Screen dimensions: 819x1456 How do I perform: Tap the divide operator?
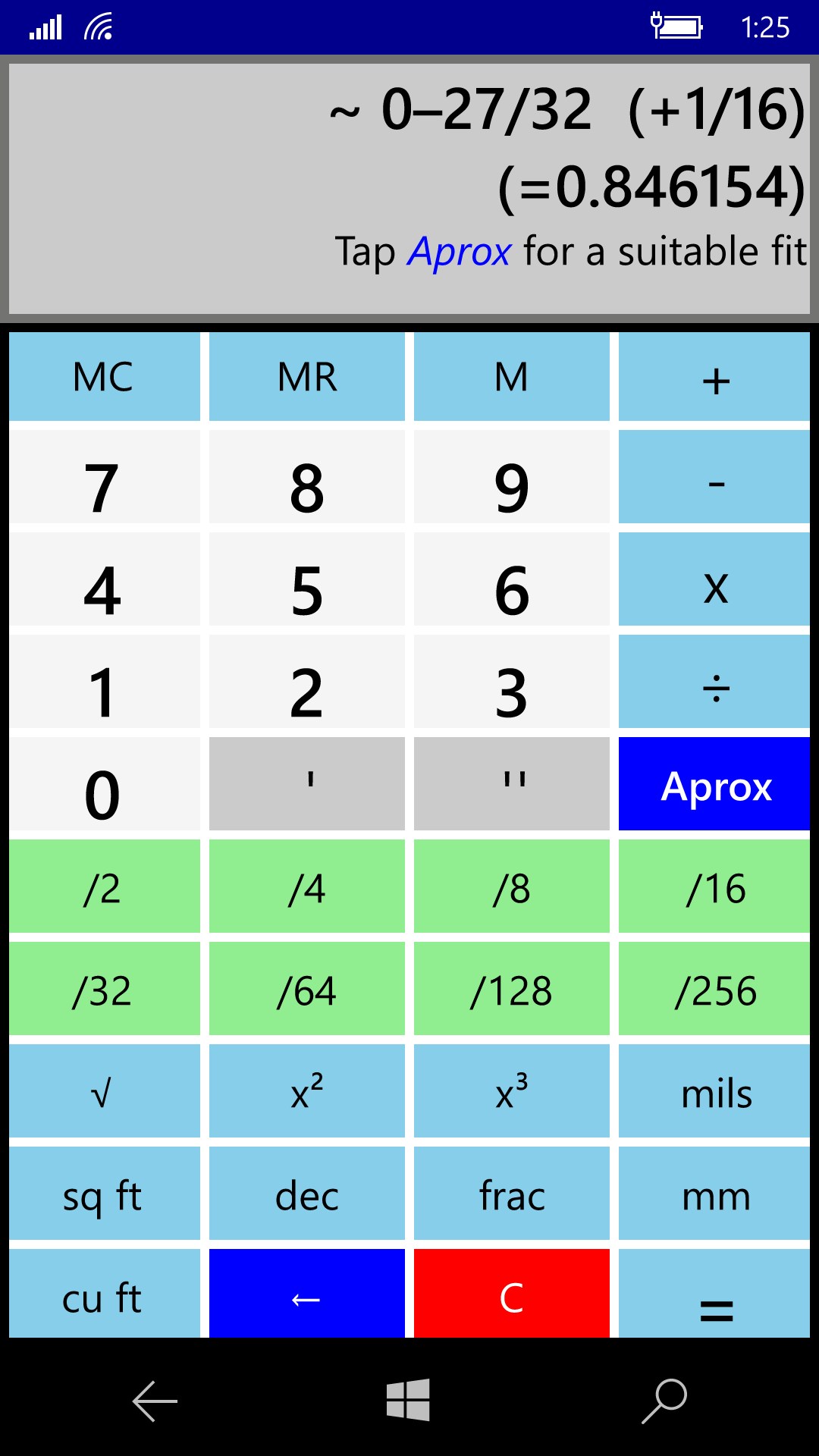pyautogui.click(x=714, y=682)
